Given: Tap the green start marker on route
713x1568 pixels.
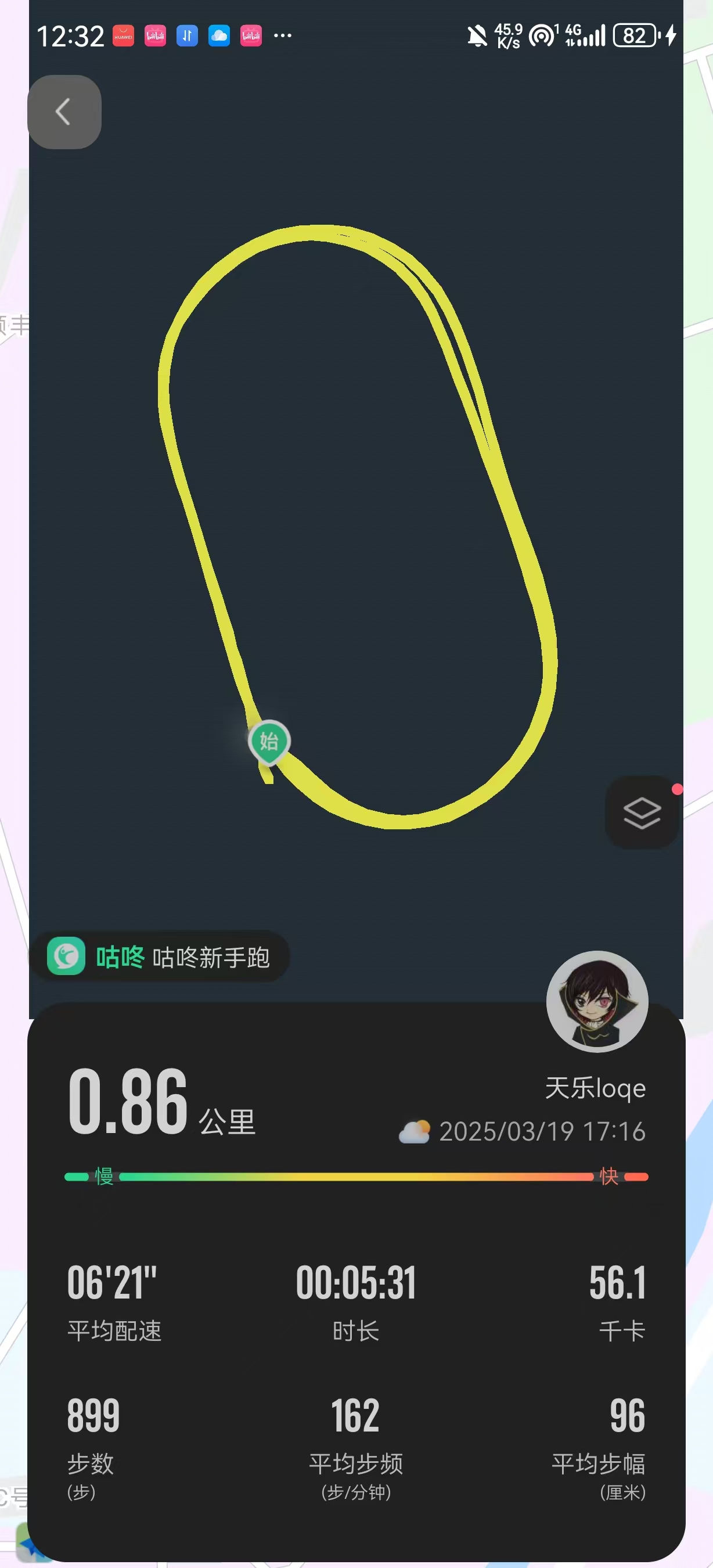Looking at the screenshot, I should [x=269, y=742].
